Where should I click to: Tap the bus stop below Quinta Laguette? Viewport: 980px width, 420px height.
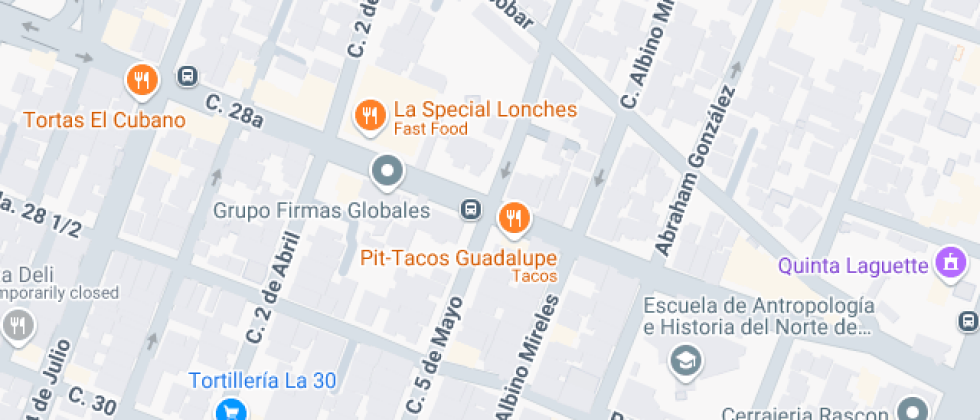[x=968, y=322]
